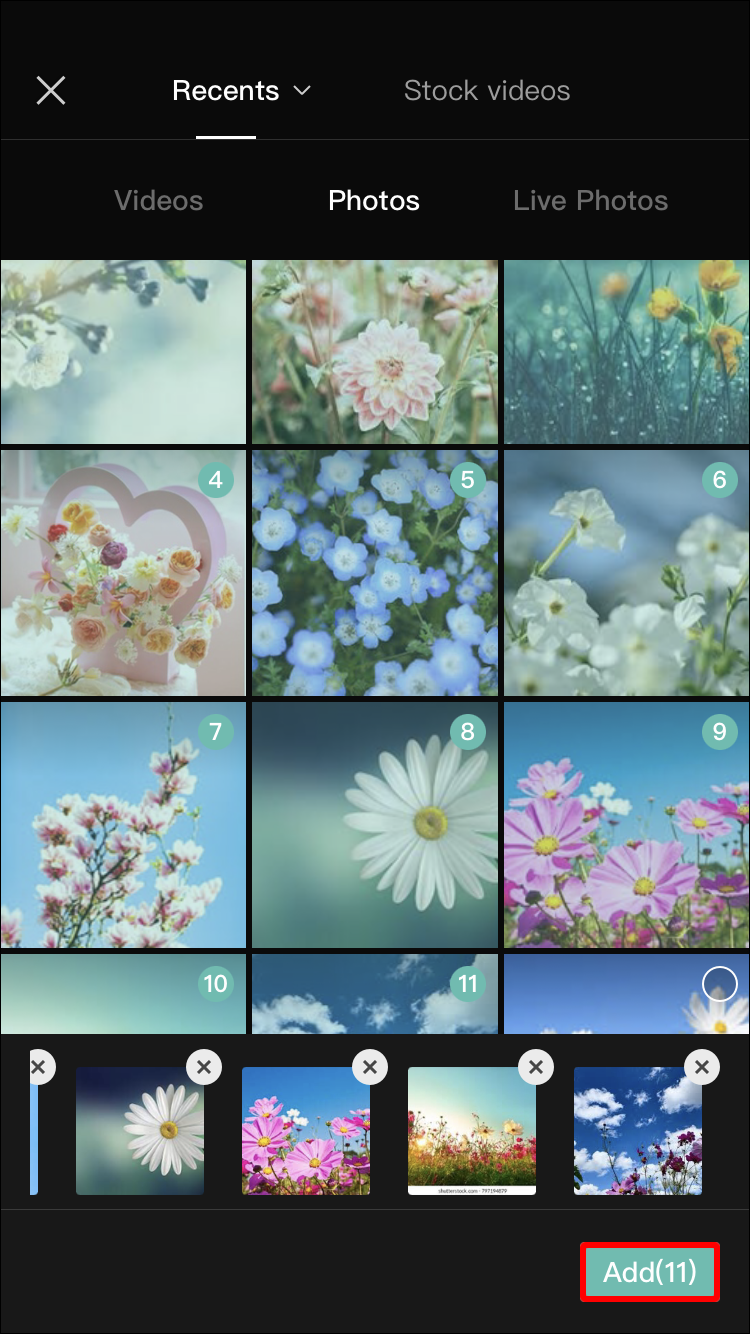
Task: Close the media picker
Action: [x=50, y=91]
